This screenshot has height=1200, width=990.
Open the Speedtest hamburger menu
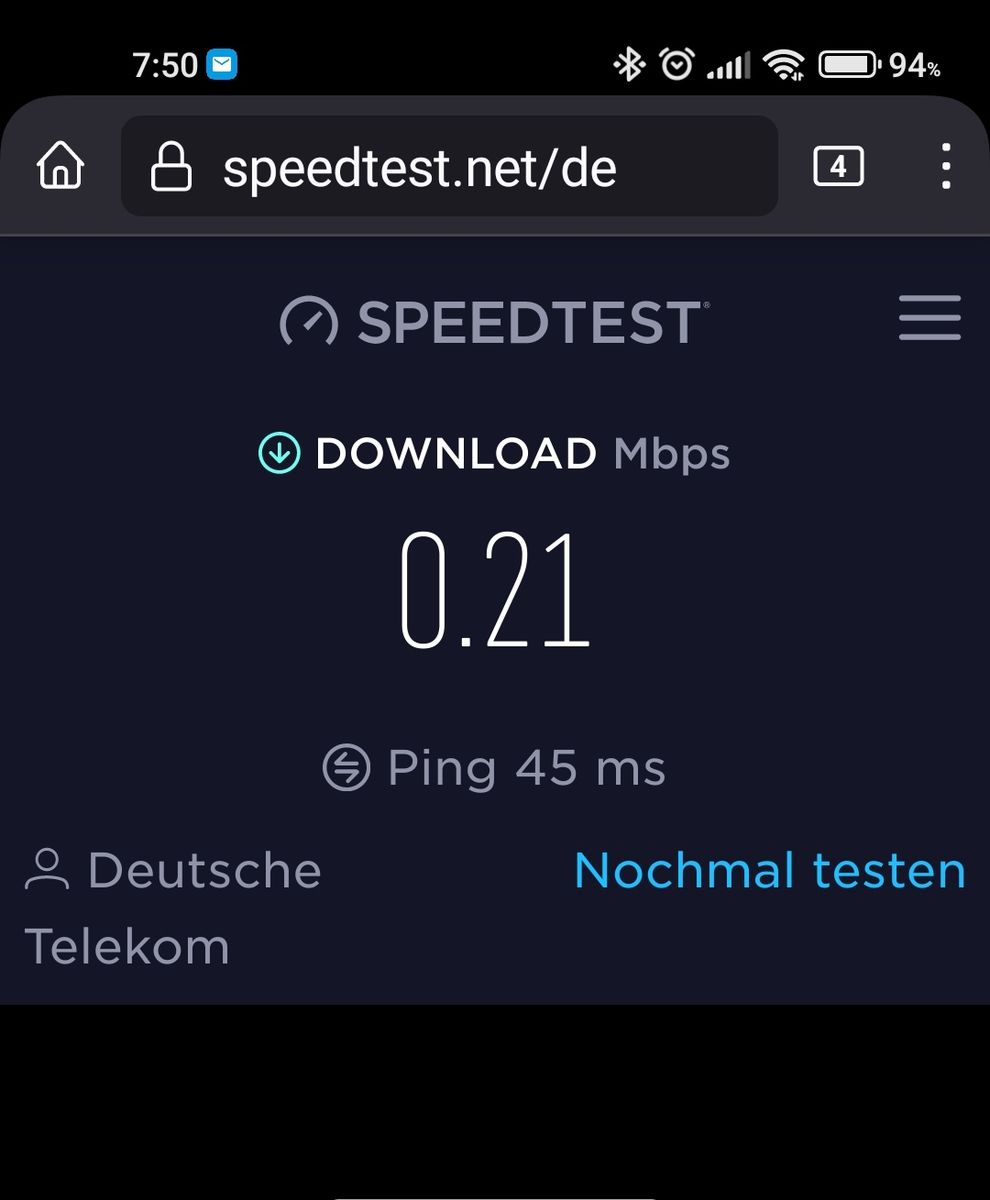point(929,318)
